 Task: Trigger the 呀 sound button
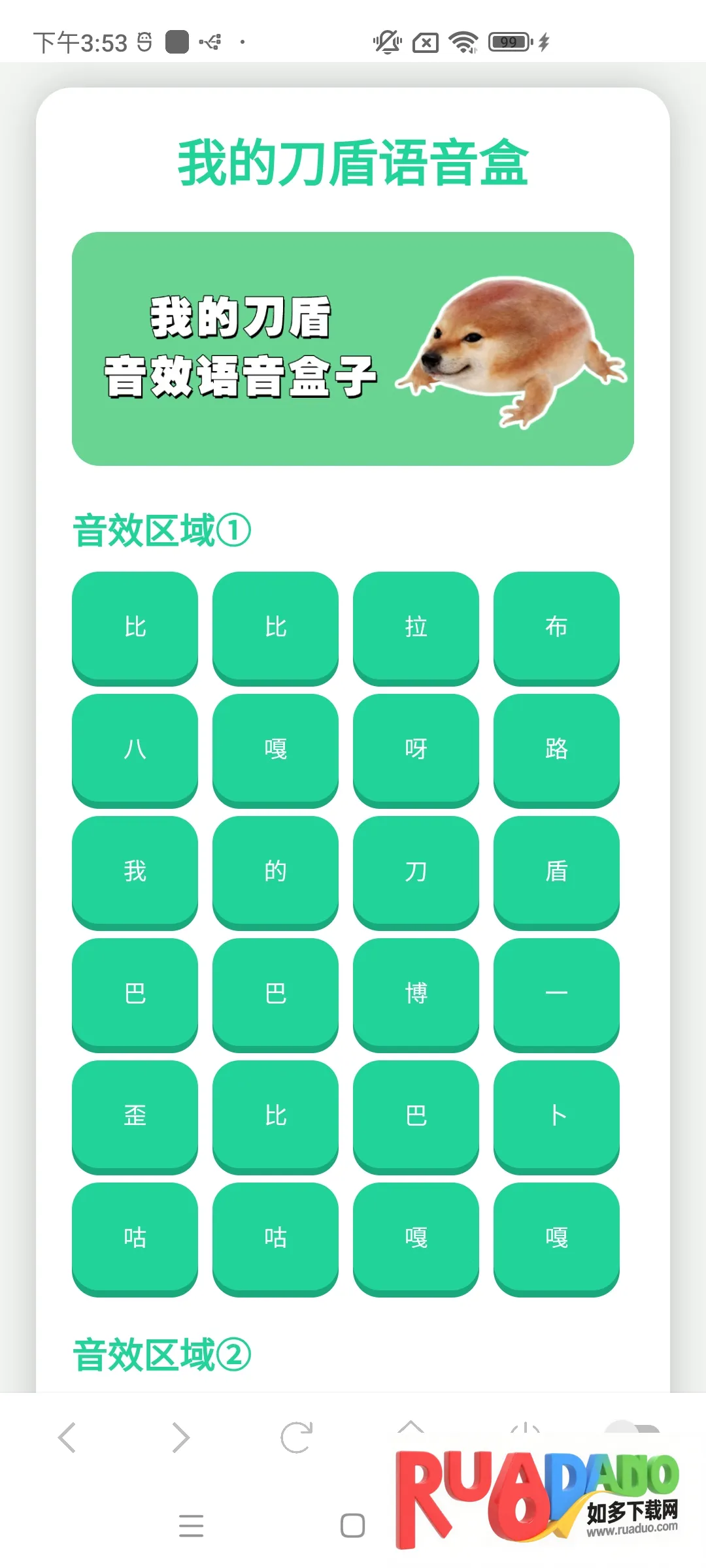416,749
